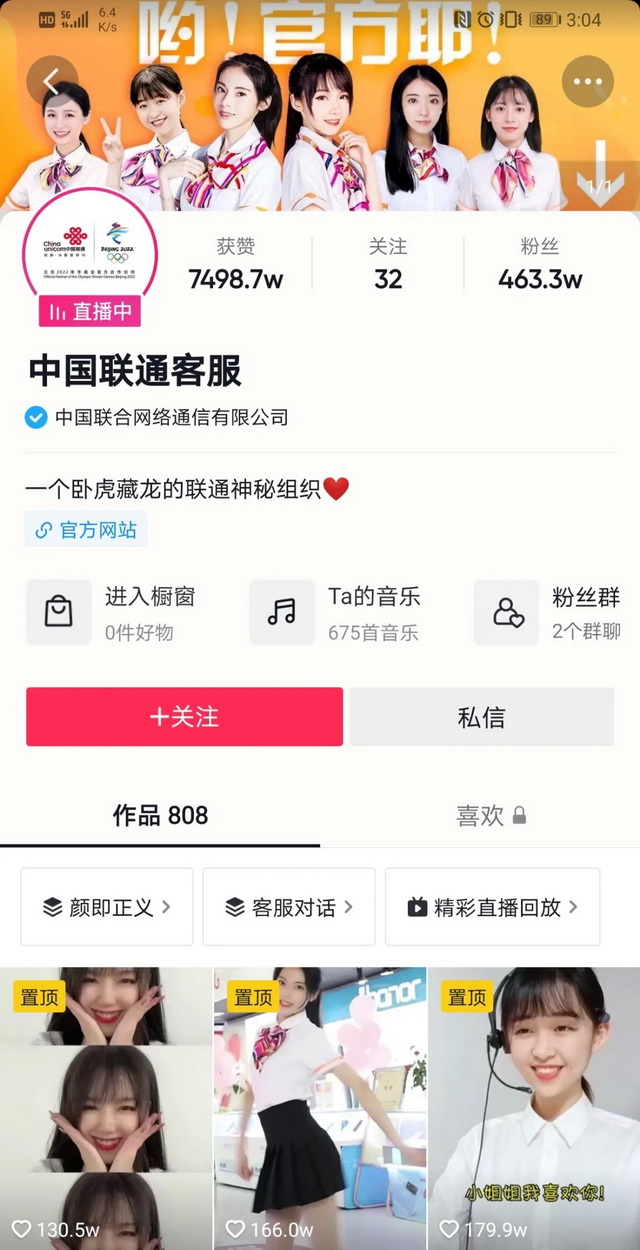
Task: Follow 中国联通客服 with the +关注 button
Action: 184,717
